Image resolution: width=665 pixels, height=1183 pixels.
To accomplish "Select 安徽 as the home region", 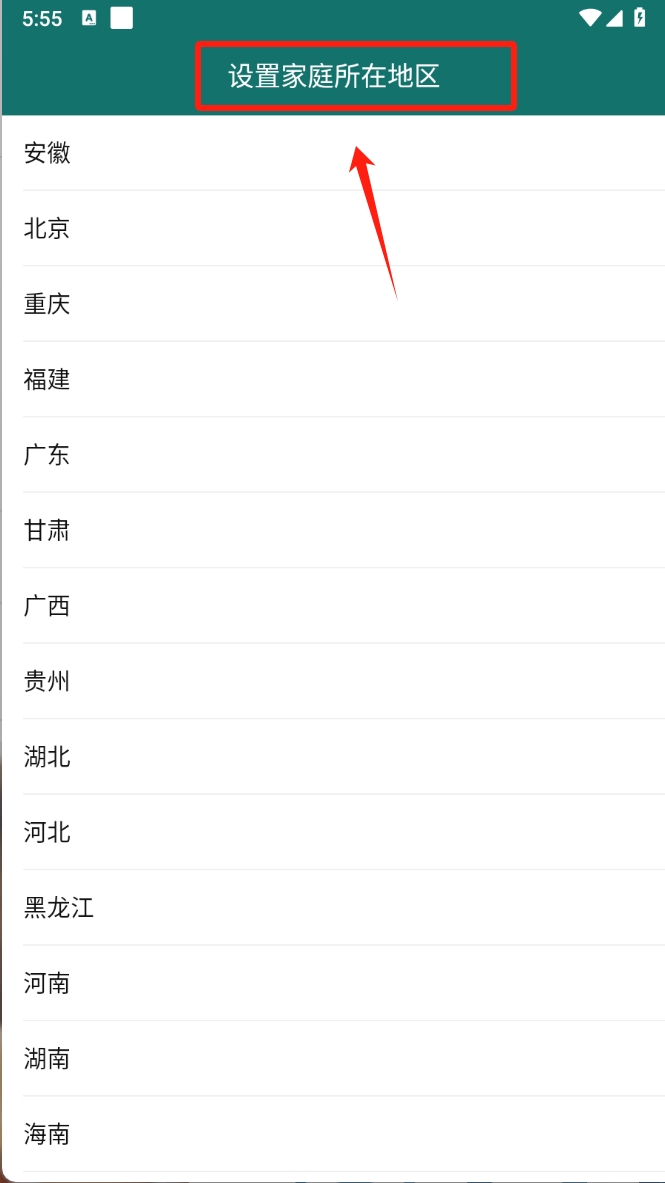I will [48, 153].
